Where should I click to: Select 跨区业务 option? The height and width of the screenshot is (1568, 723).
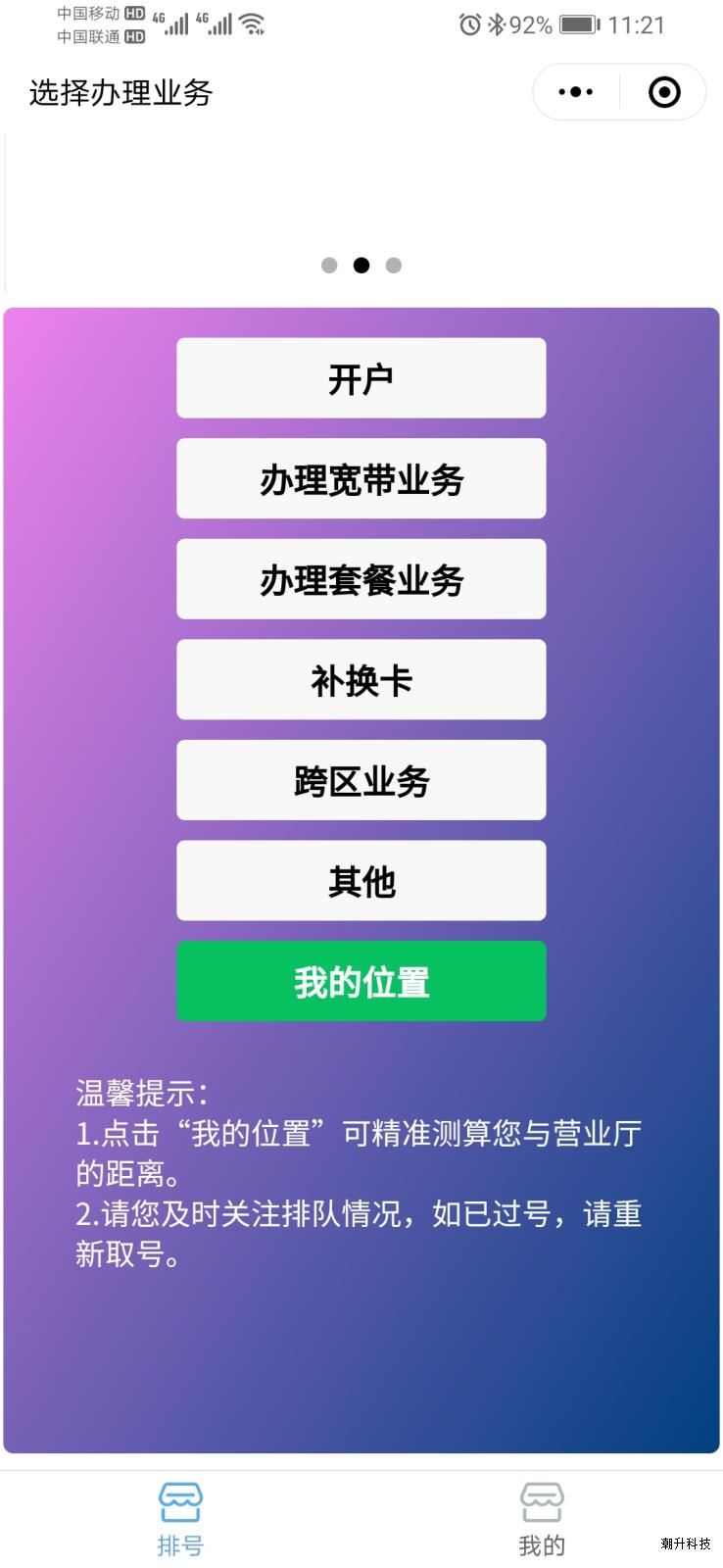tap(361, 780)
